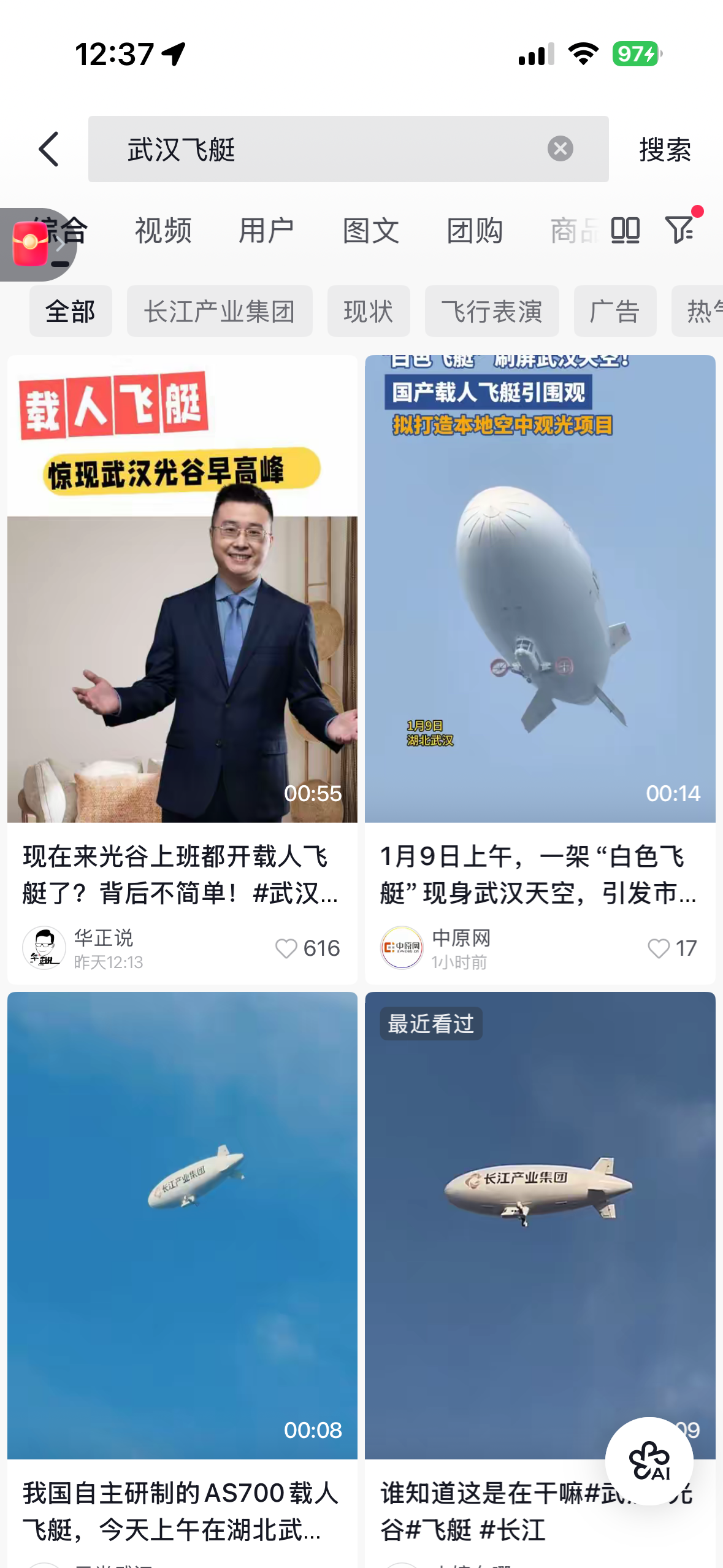
Task: Open the 载人飞艇 video by 华正说
Action: click(x=182, y=589)
